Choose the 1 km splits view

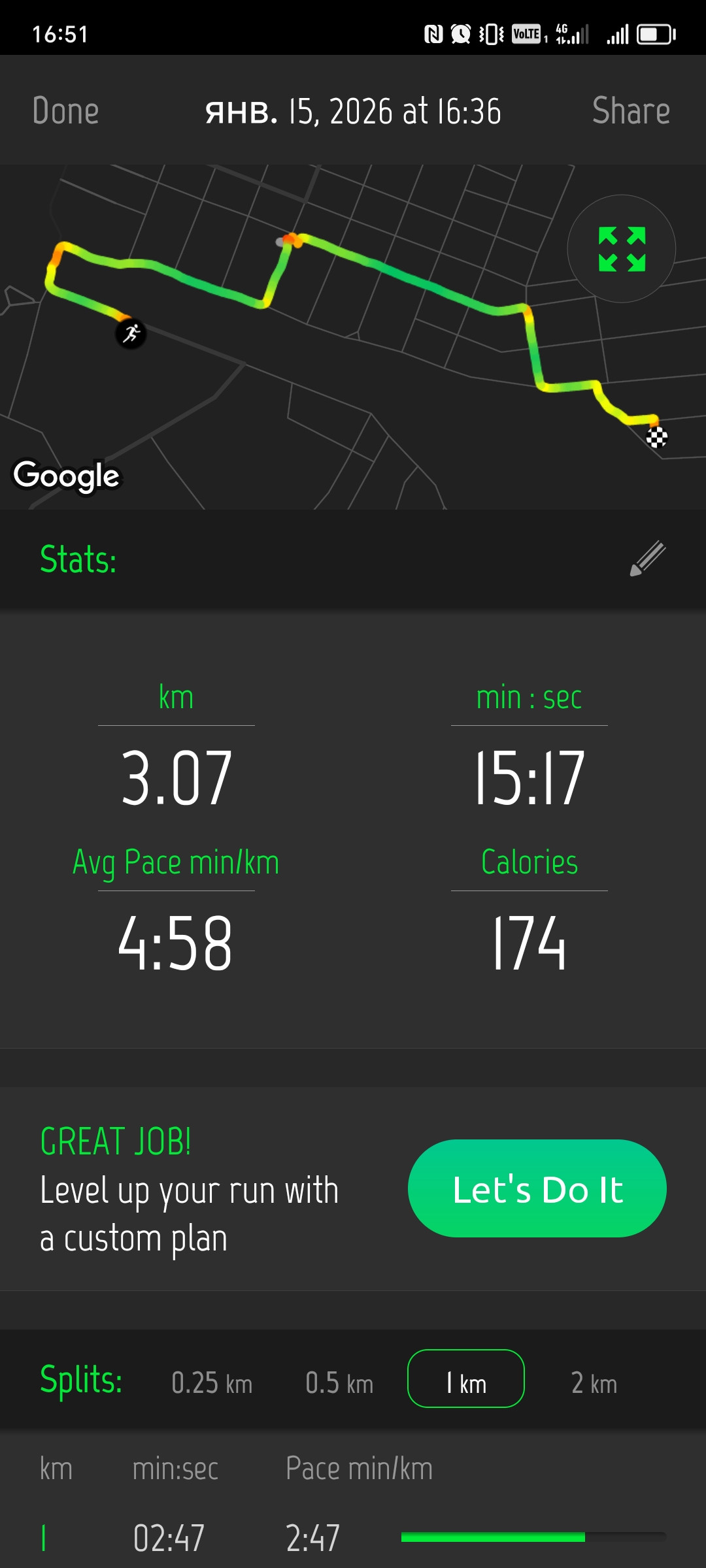pyautogui.click(x=466, y=1379)
